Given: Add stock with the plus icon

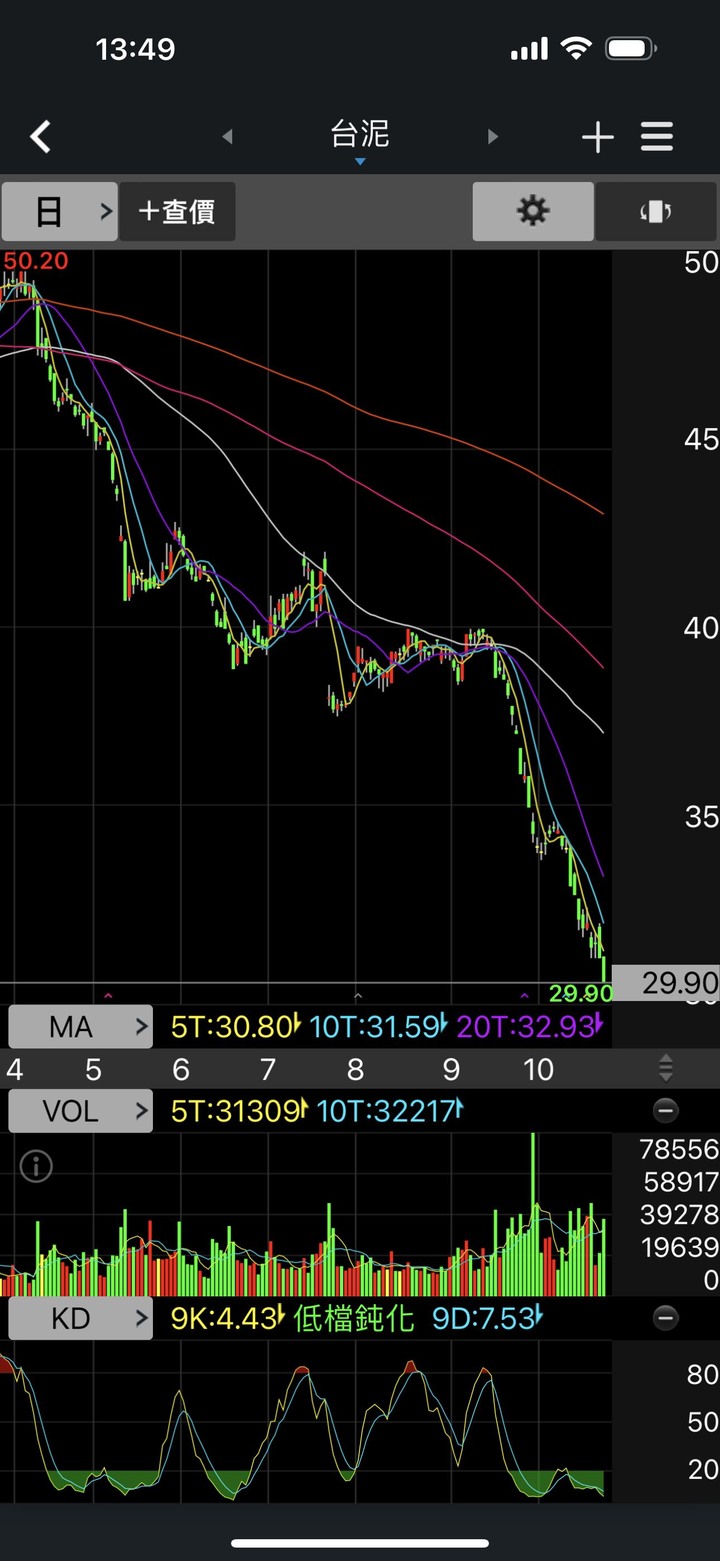Looking at the screenshot, I should pos(597,137).
